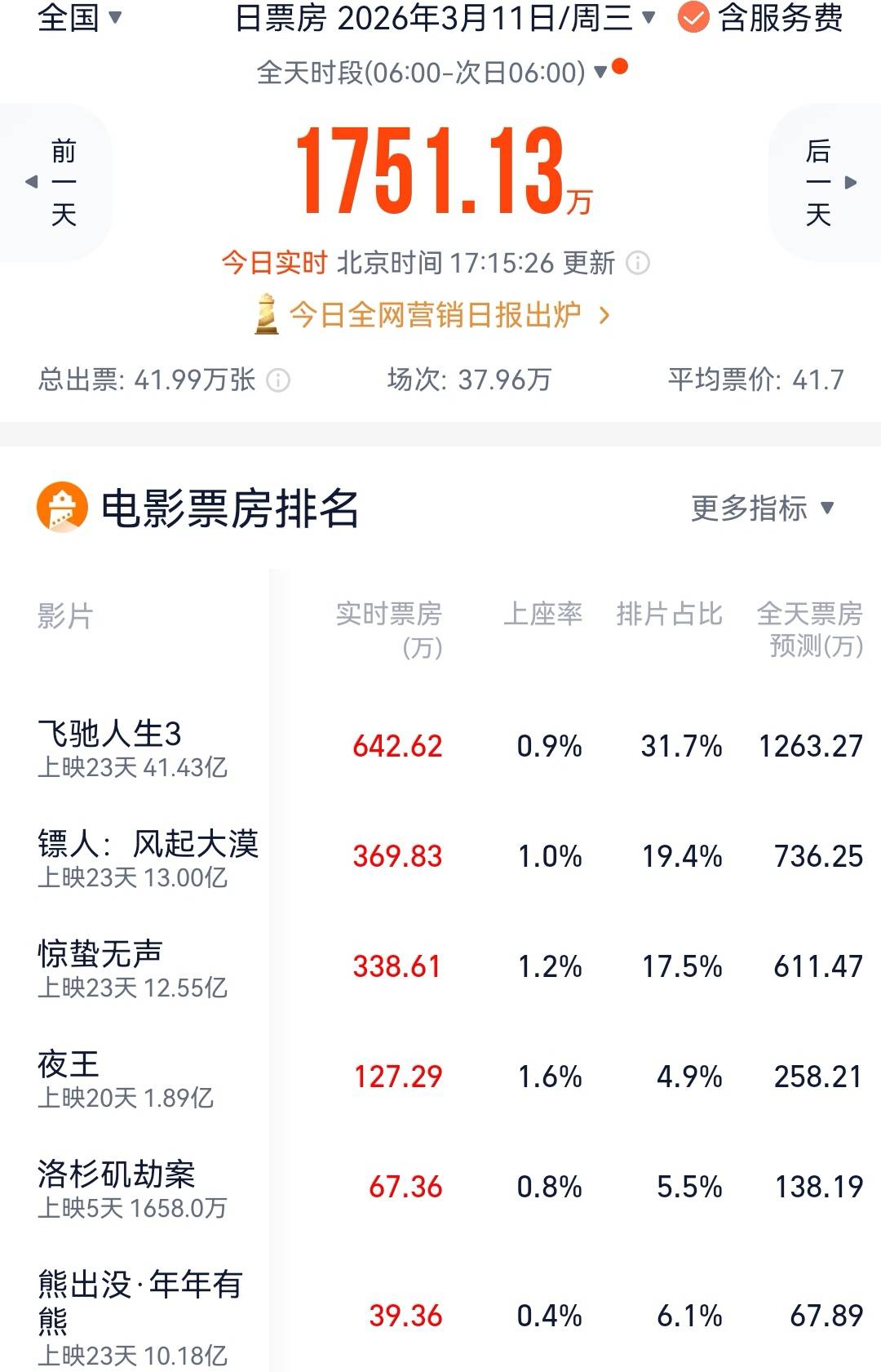Open 今日全网营销日报出炉 report link
Viewport: 881px width, 1372px height.
pos(432,315)
